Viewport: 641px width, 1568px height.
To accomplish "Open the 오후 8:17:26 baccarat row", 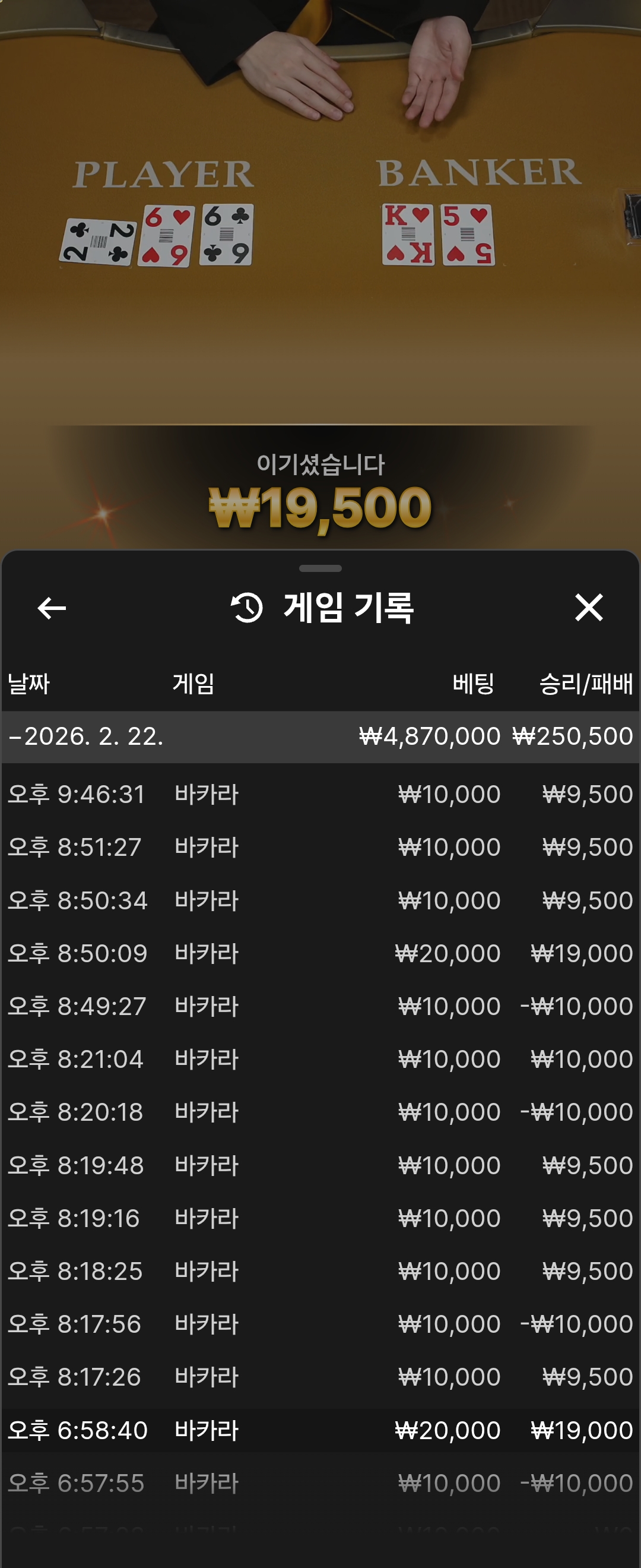I will pos(320,1377).
